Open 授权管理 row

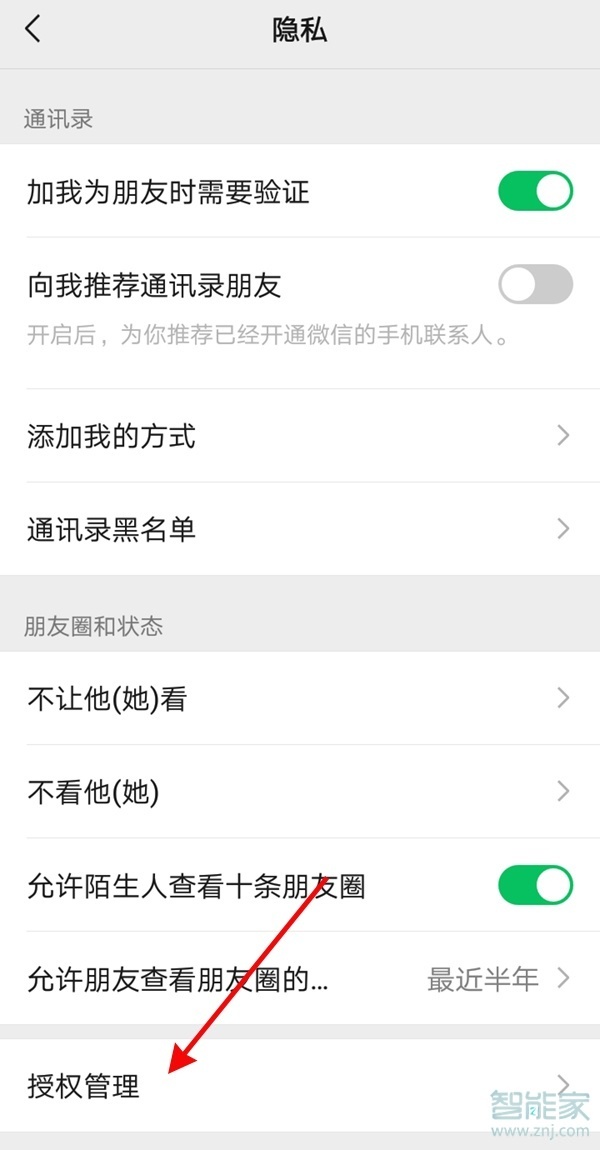point(300,1085)
